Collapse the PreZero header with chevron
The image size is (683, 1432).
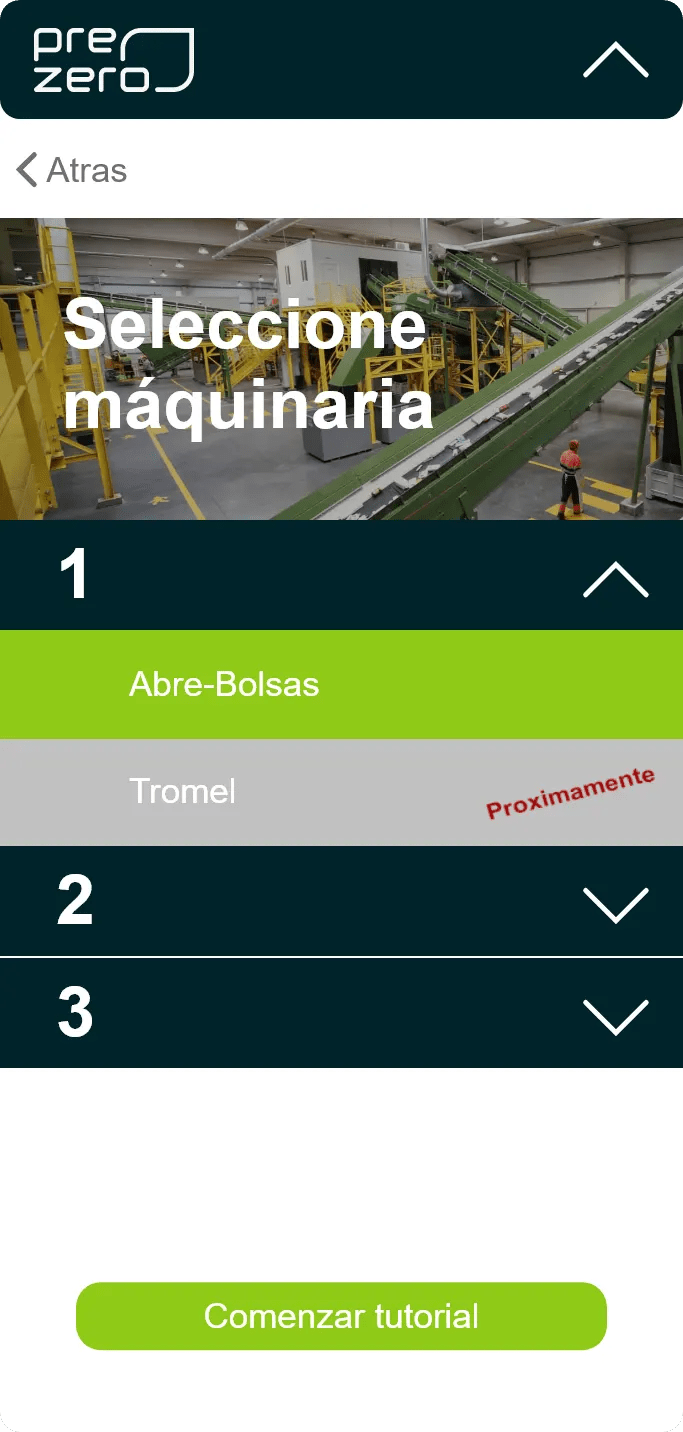(615, 61)
